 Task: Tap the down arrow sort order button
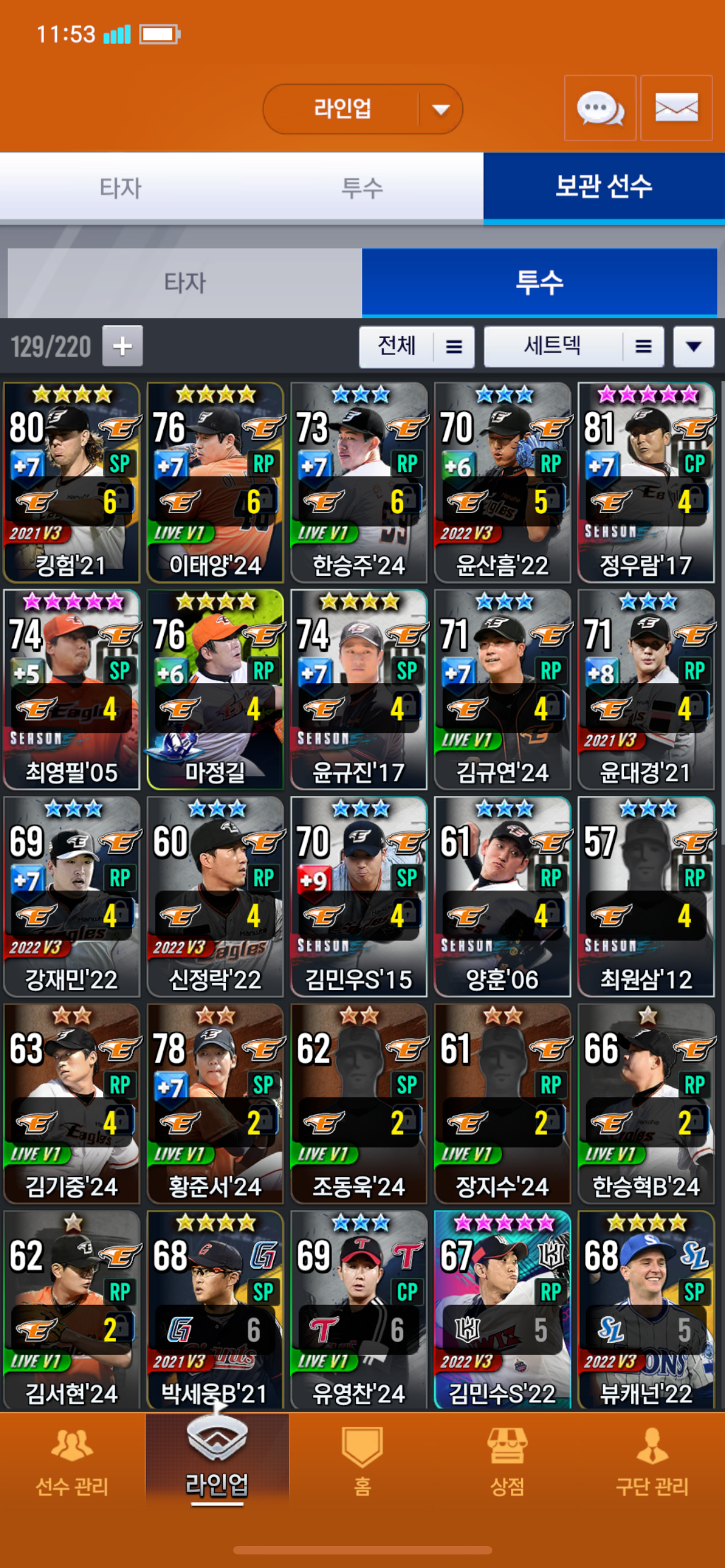(x=693, y=347)
